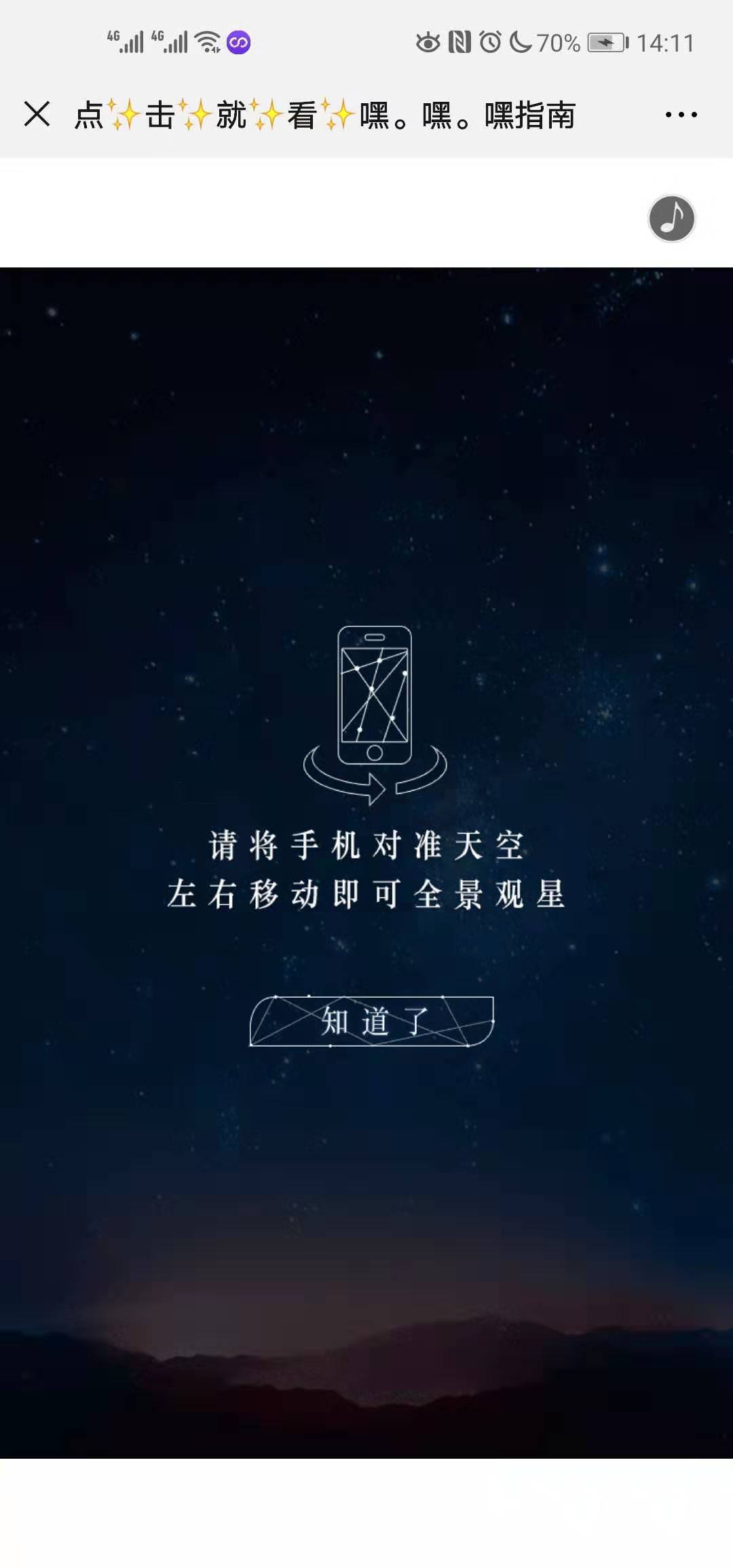The height and width of the screenshot is (1568, 733).
Task: Close the webpage with the X icon
Action: point(37,114)
